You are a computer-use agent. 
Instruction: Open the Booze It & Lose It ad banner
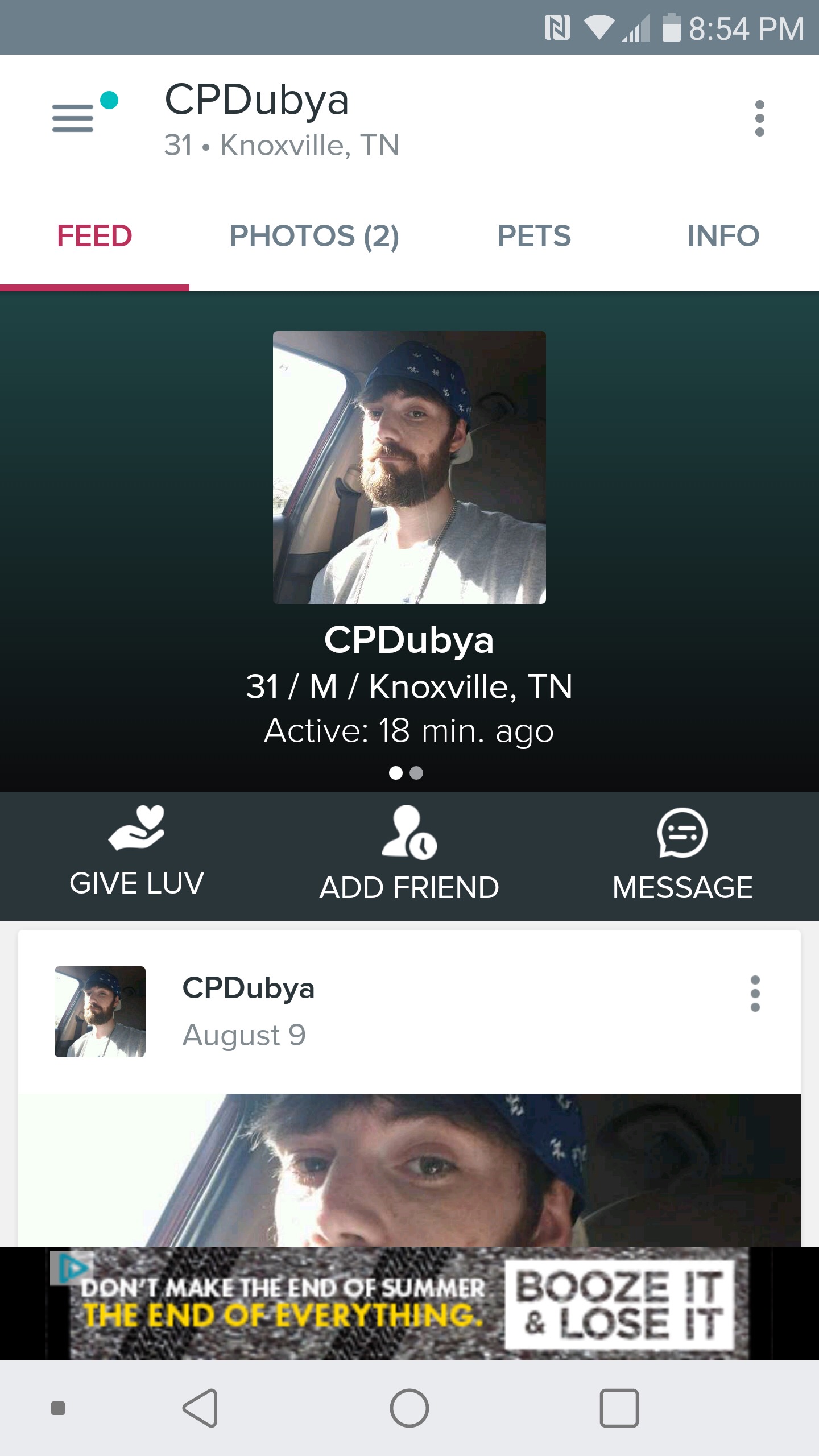click(409, 1304)
